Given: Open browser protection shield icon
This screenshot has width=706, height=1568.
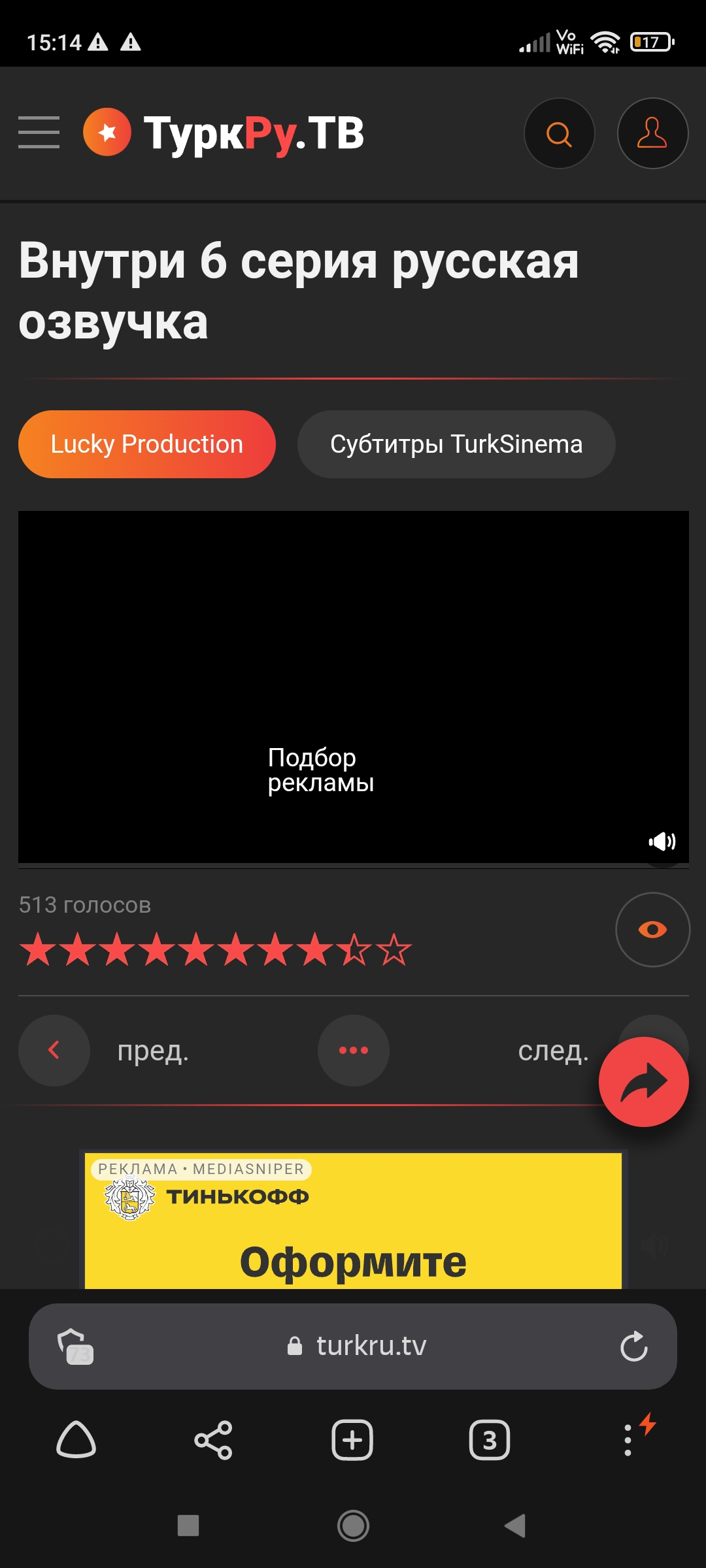Looking at the screenshot, I should (x=76, y=1346).
